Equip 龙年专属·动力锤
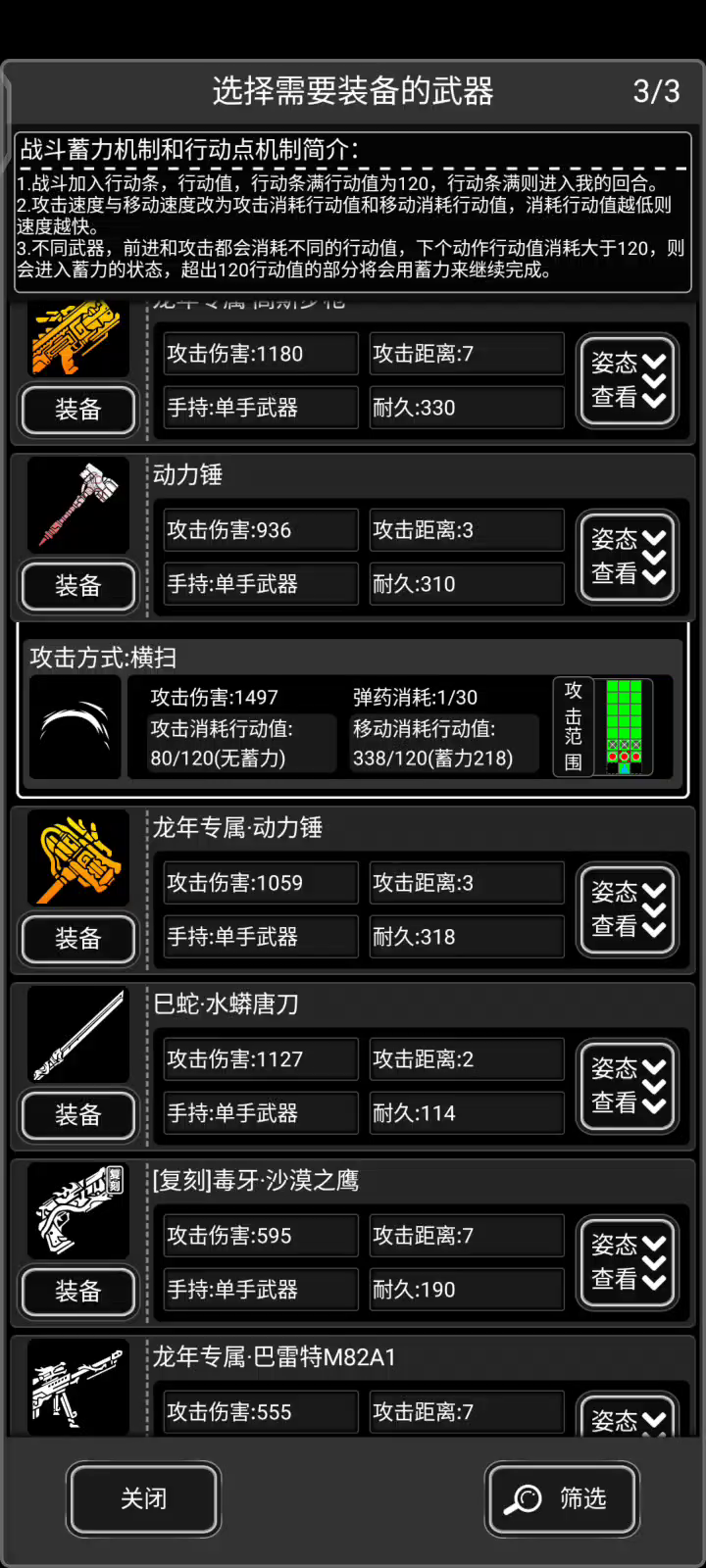706x1568 pixels. [x=78, y=939]
